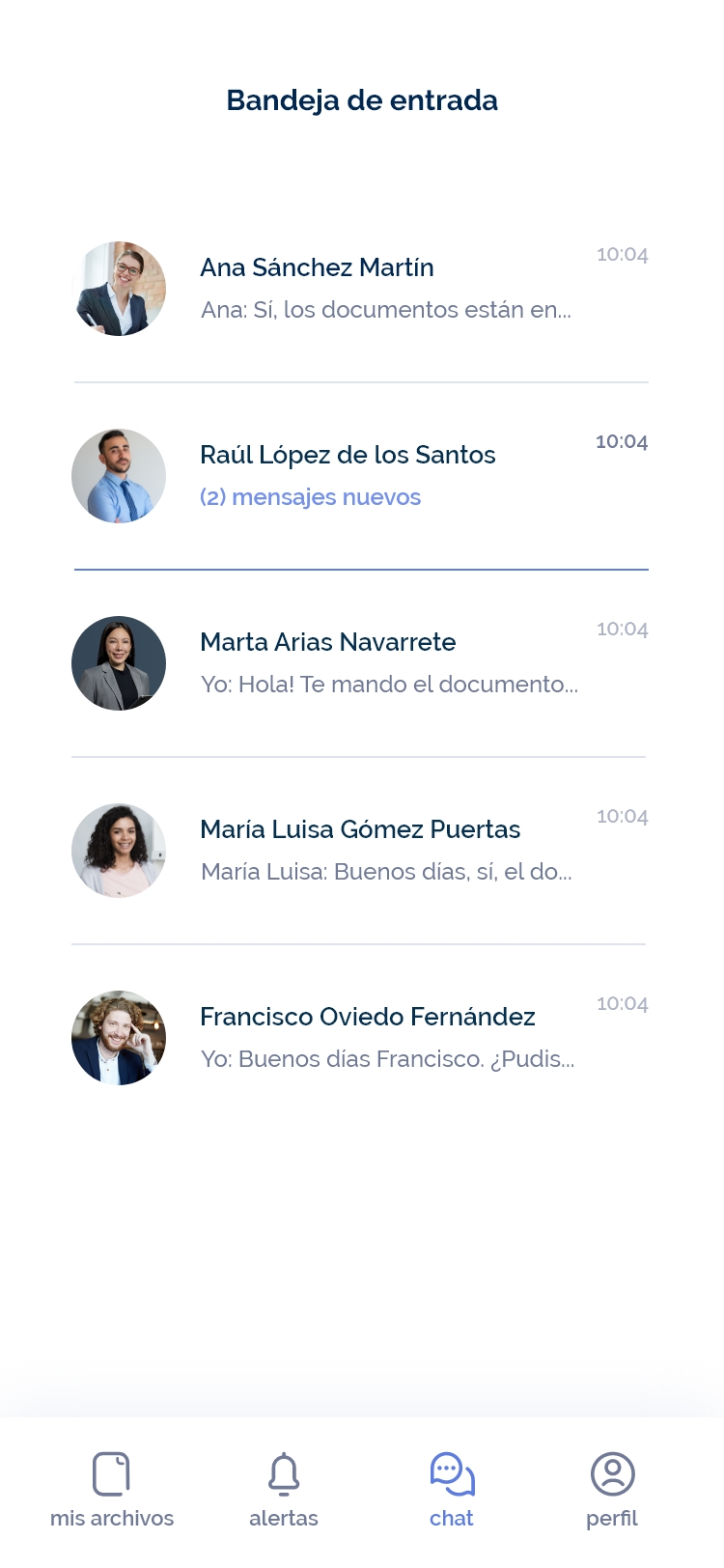The height and width of the screenshot is (1568, 724).
Task: Open the perfil tab
Action: (x=612, y=1491)
